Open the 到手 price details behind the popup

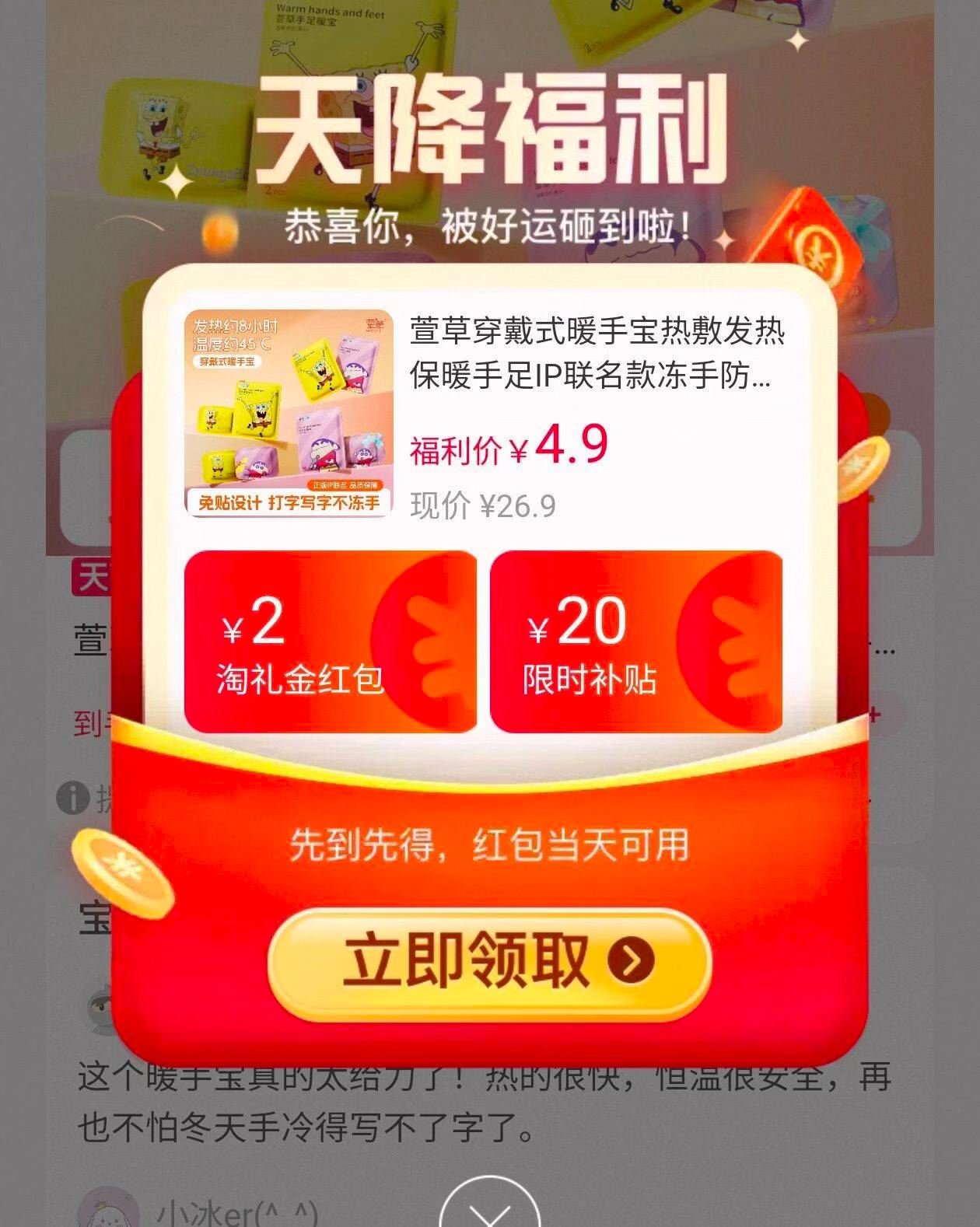(86, 723)
